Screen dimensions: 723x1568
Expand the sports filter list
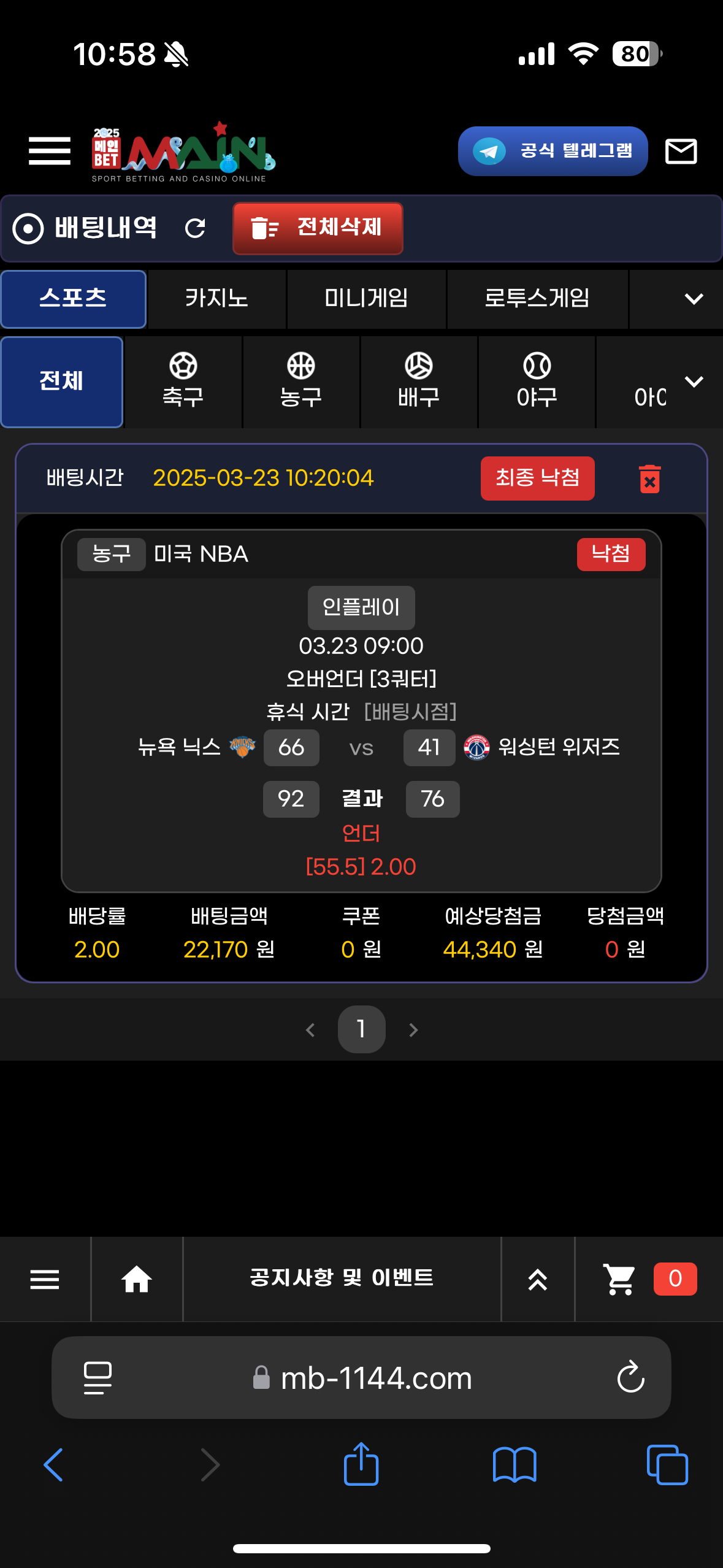coord(694,382)
